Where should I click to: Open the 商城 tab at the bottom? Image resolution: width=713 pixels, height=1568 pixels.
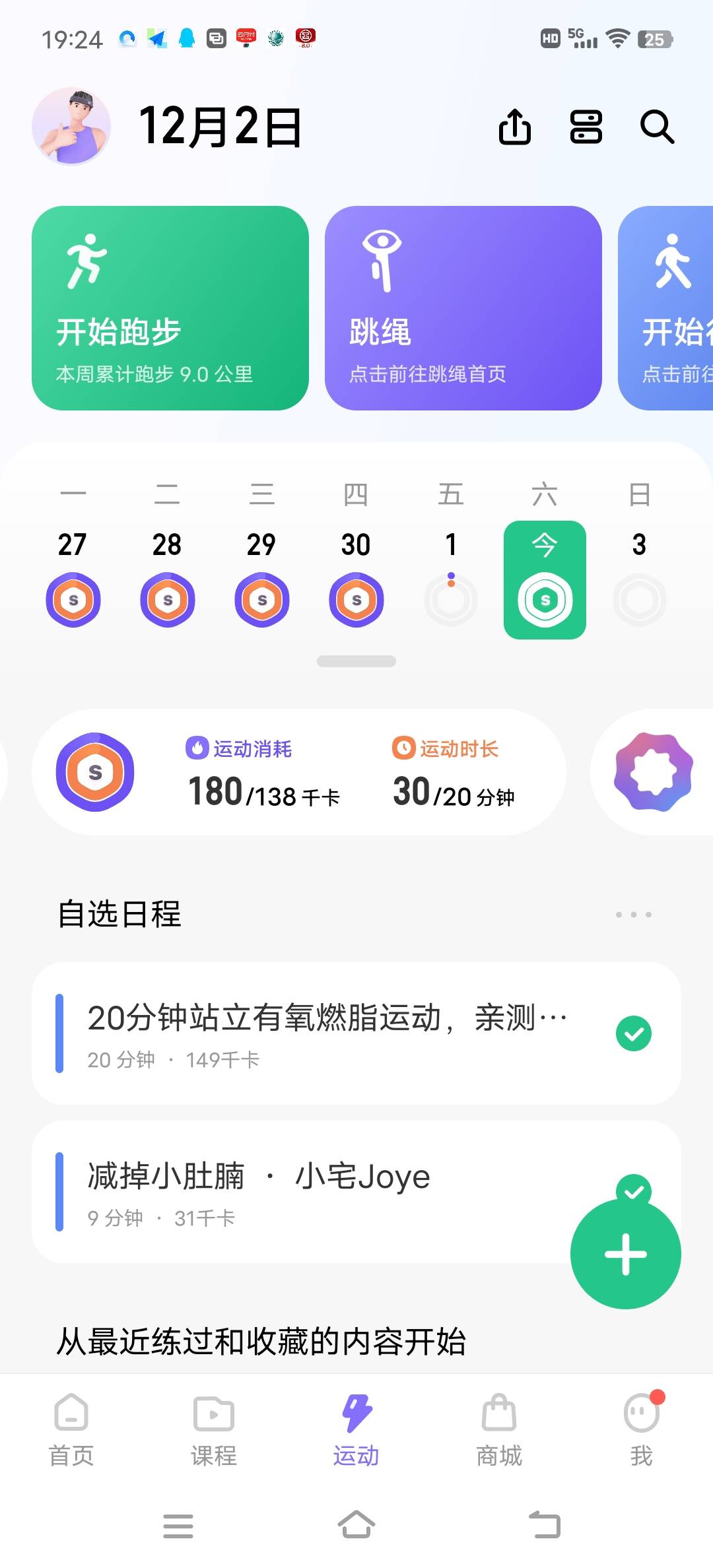[499, 1432]
